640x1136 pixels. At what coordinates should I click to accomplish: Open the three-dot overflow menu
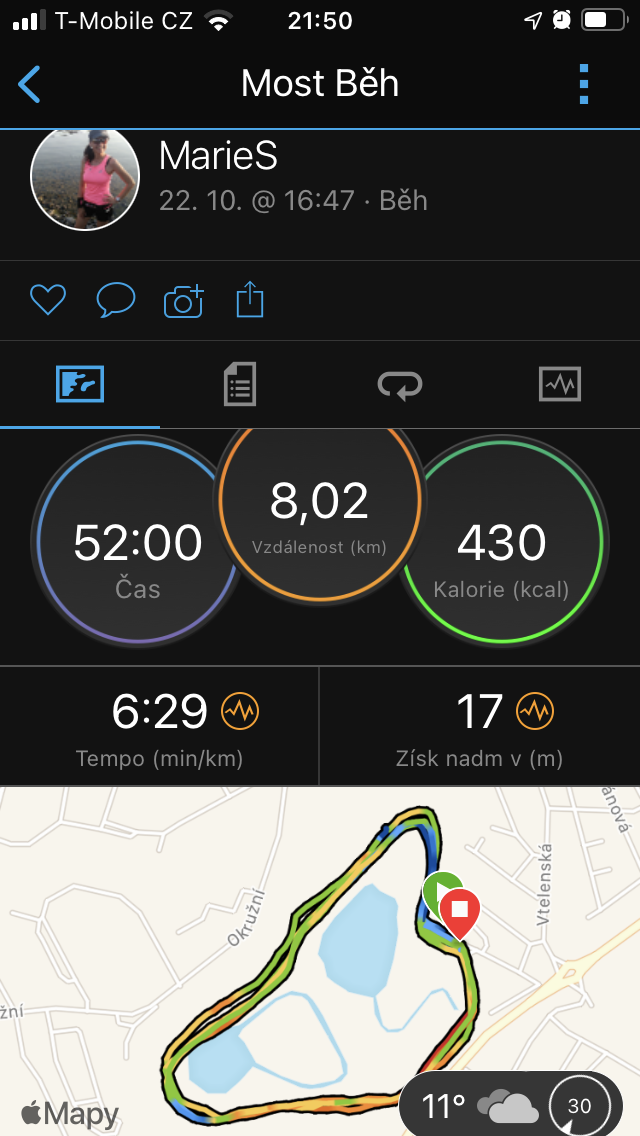(583, 84)
